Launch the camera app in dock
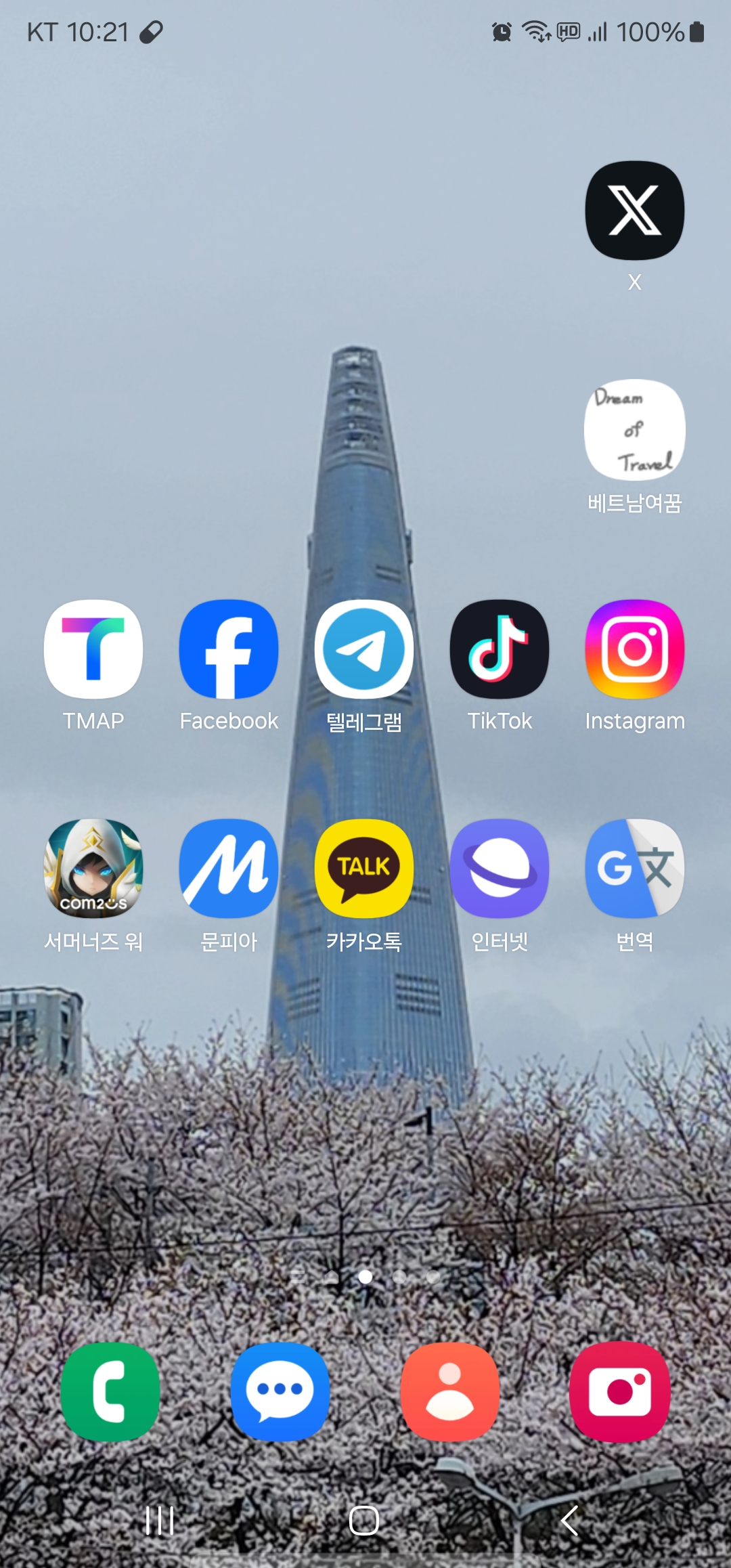 (620, 1391)
